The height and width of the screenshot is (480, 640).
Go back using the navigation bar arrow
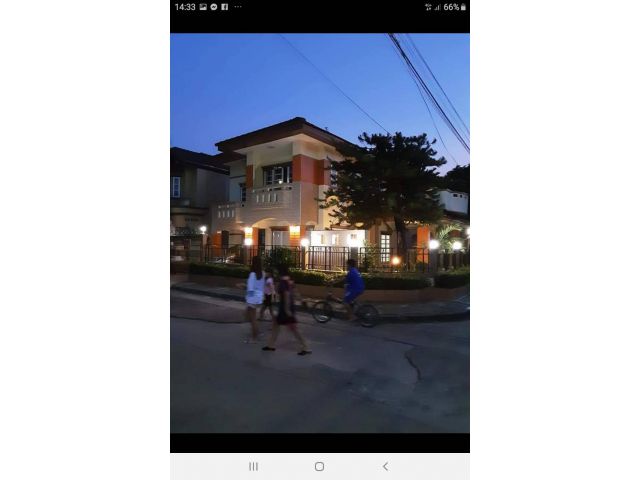(386, 466)
